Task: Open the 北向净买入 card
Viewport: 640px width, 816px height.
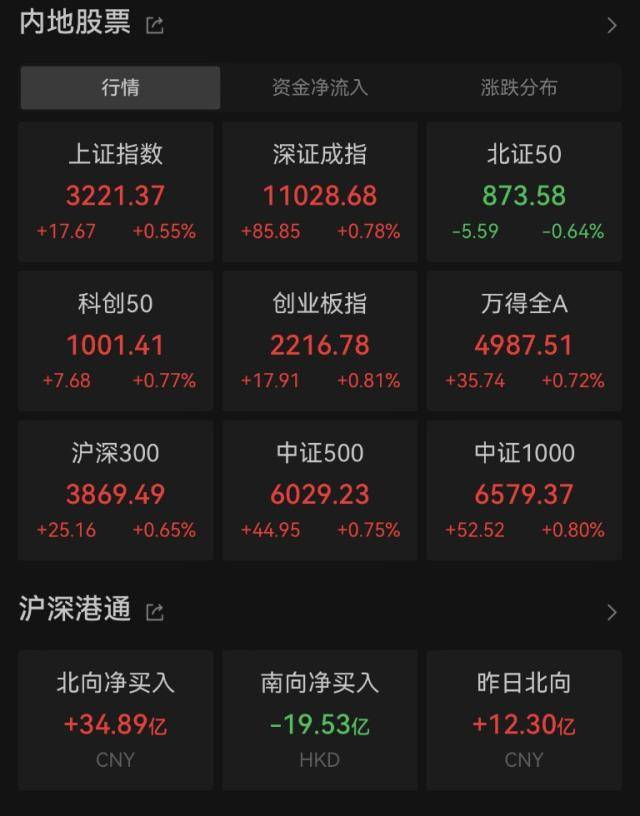Action: tap(116, 720)
